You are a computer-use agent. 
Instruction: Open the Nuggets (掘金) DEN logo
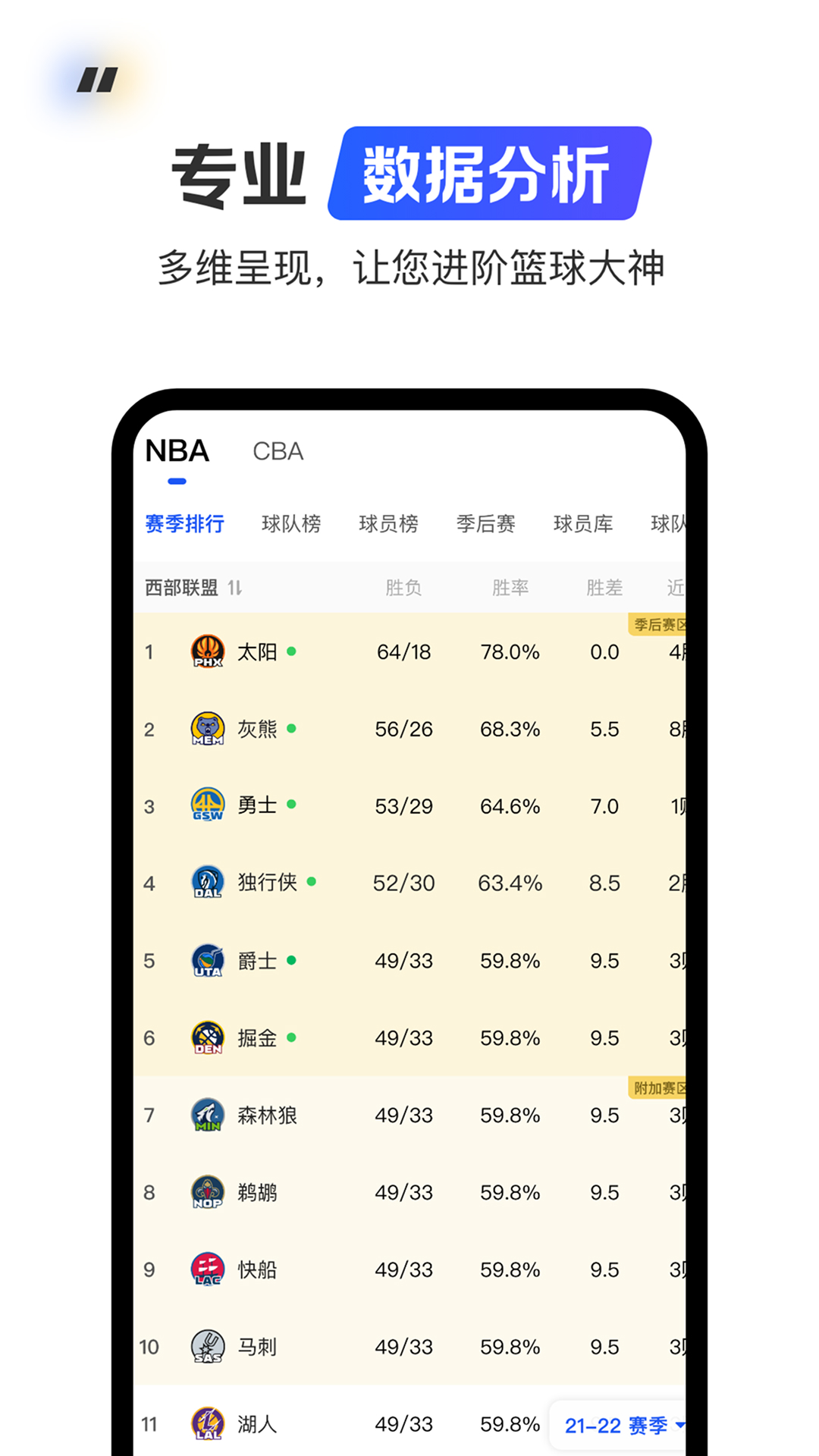click(206, 1037)
